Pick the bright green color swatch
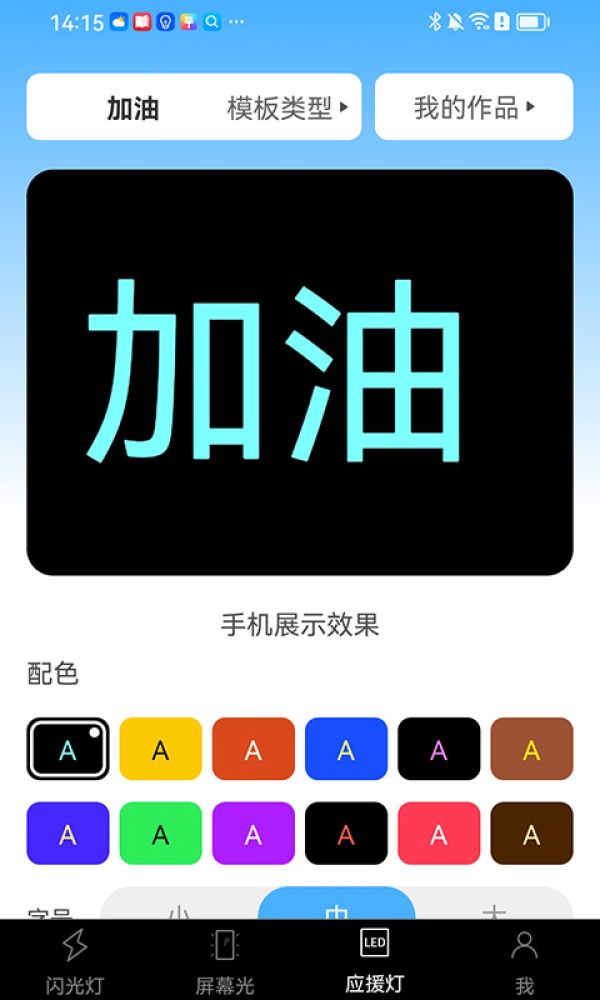600x1000 pixels. (x=160, y=833)
